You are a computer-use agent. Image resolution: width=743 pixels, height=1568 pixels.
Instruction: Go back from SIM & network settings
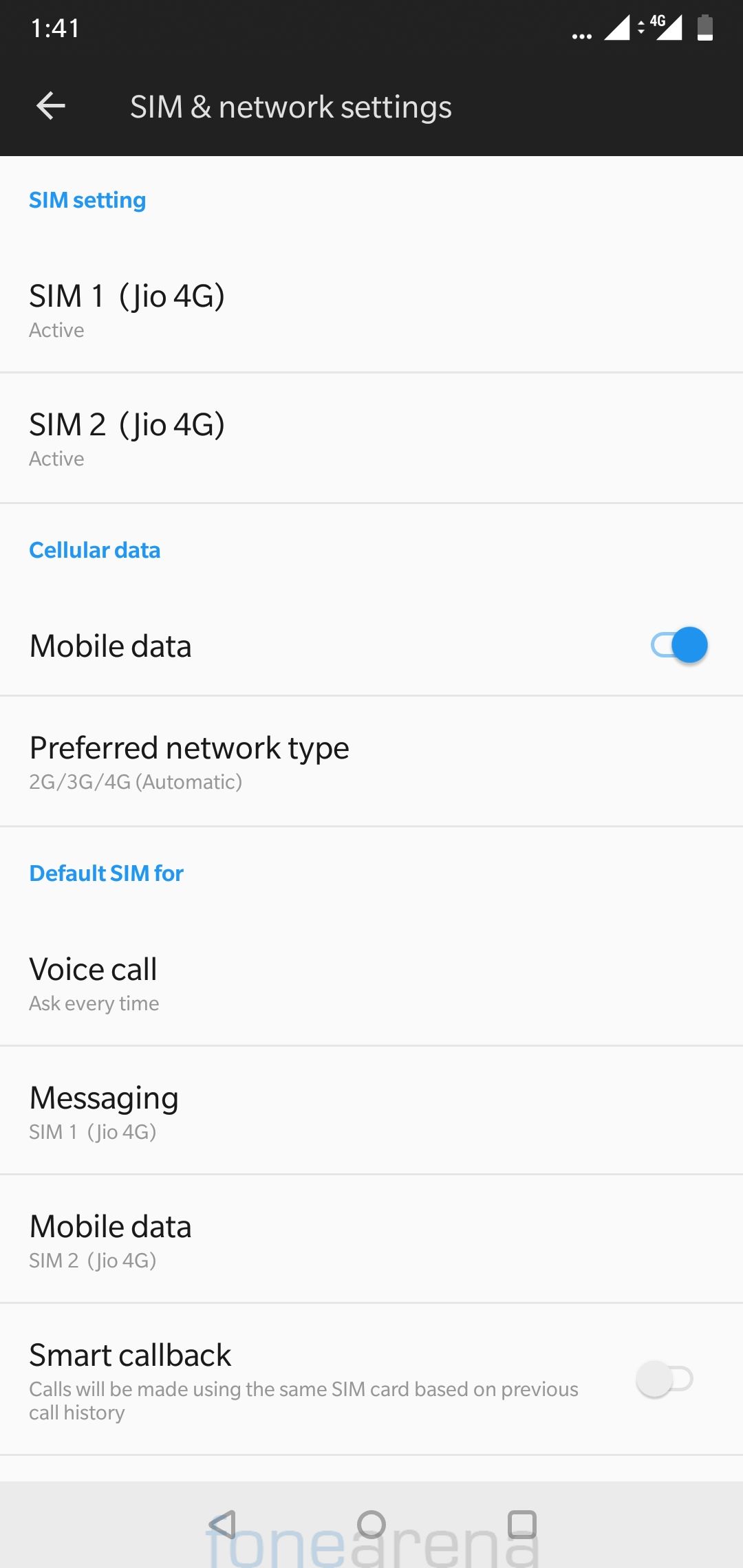[50, 106]
